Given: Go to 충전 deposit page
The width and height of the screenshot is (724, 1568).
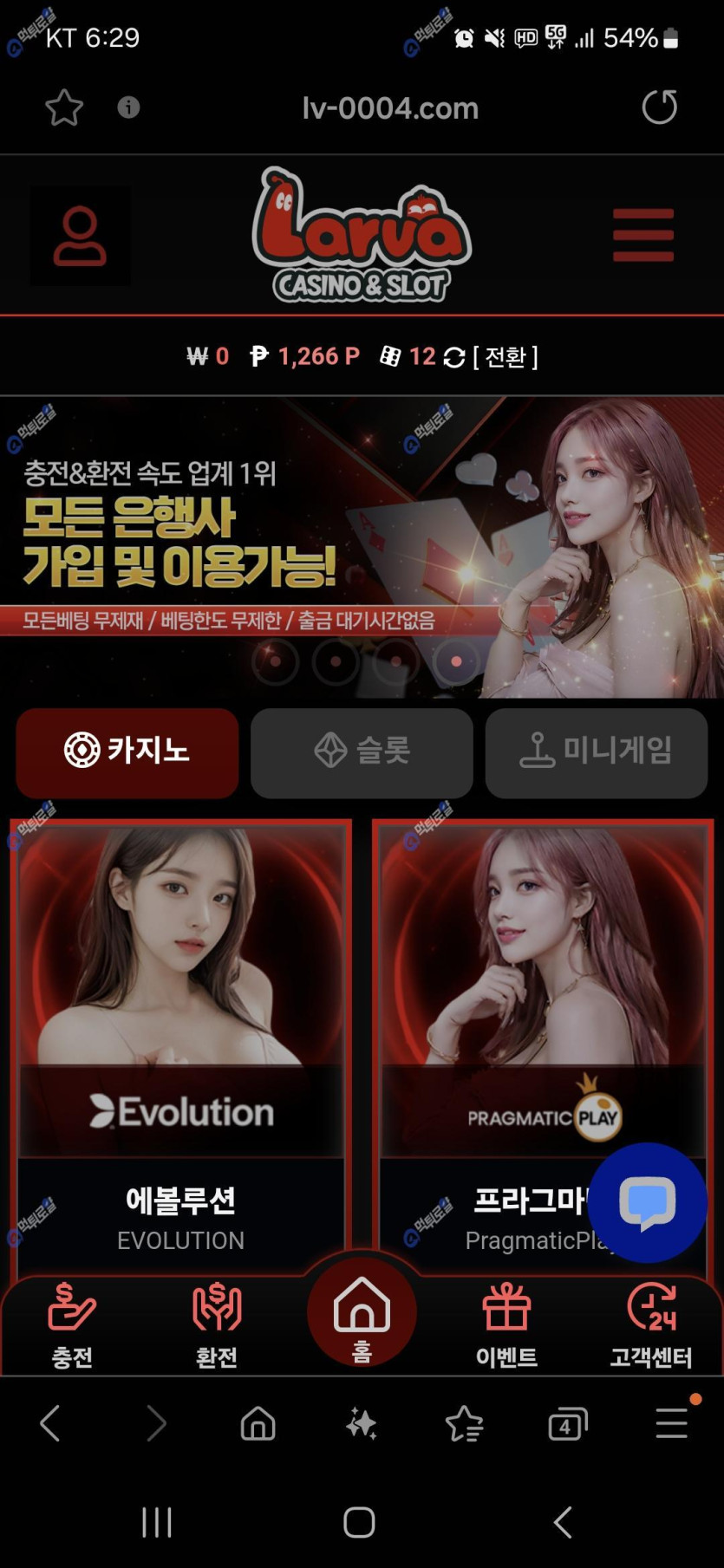Looking at the screenshot, I should coord(72,1324).
